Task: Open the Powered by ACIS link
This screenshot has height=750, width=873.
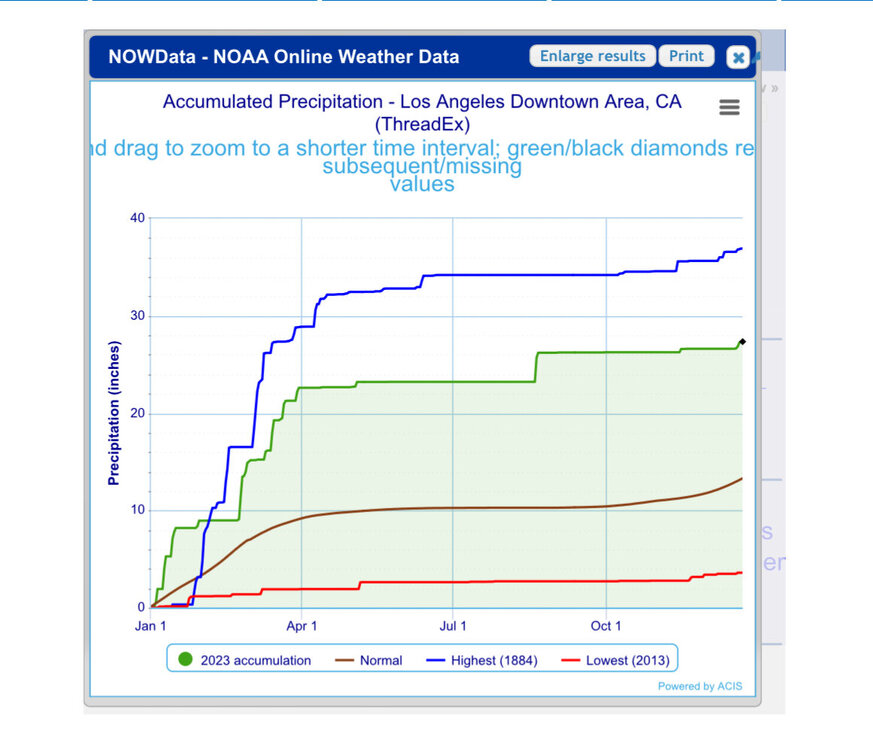Action: (700, 686)
